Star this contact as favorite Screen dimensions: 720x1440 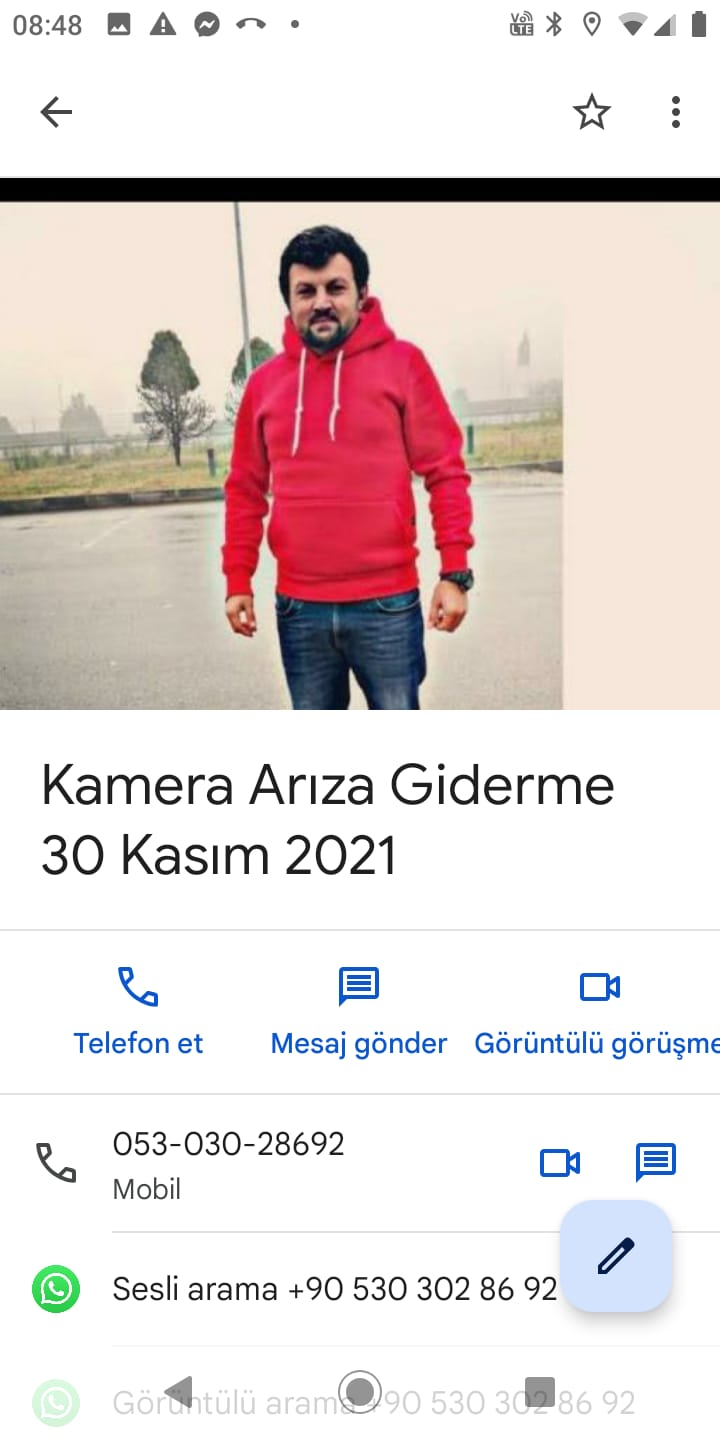591,112
